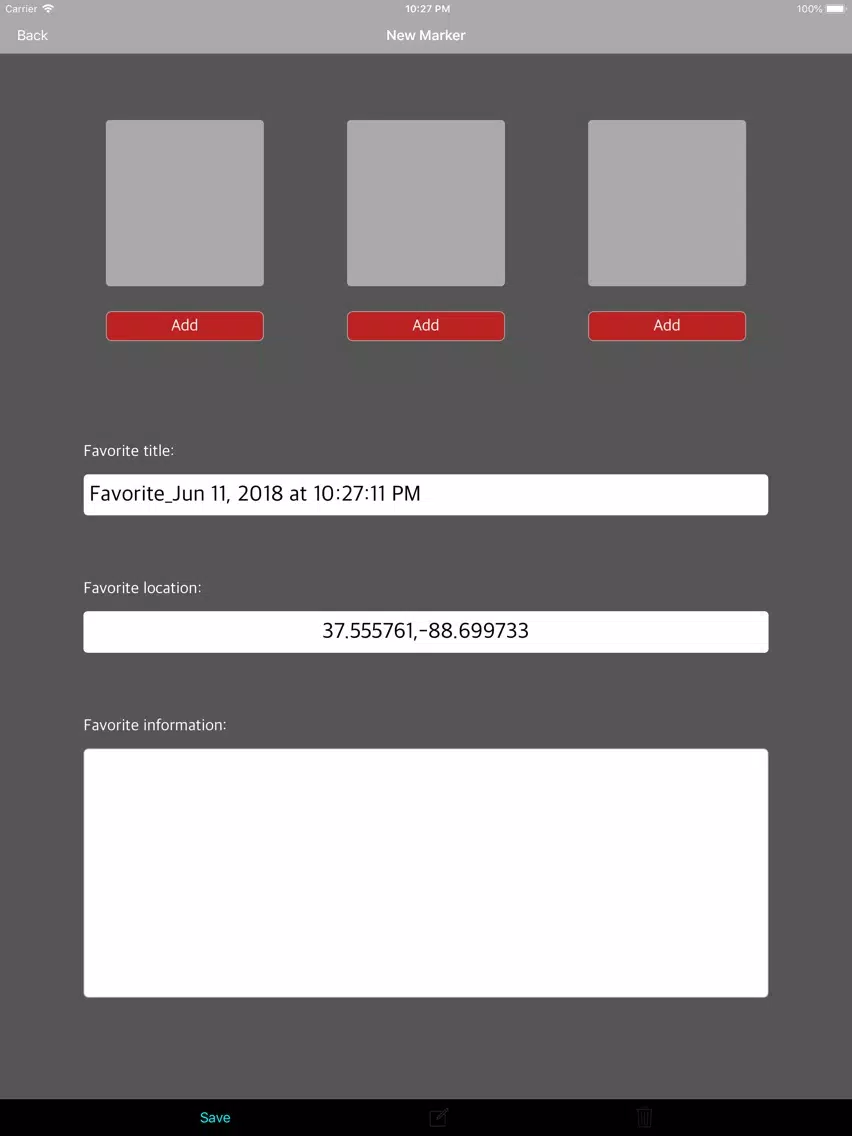852x1136 pixels.
Task: Tap the Add button under the last photo
Action: click(x=667, y=325)
